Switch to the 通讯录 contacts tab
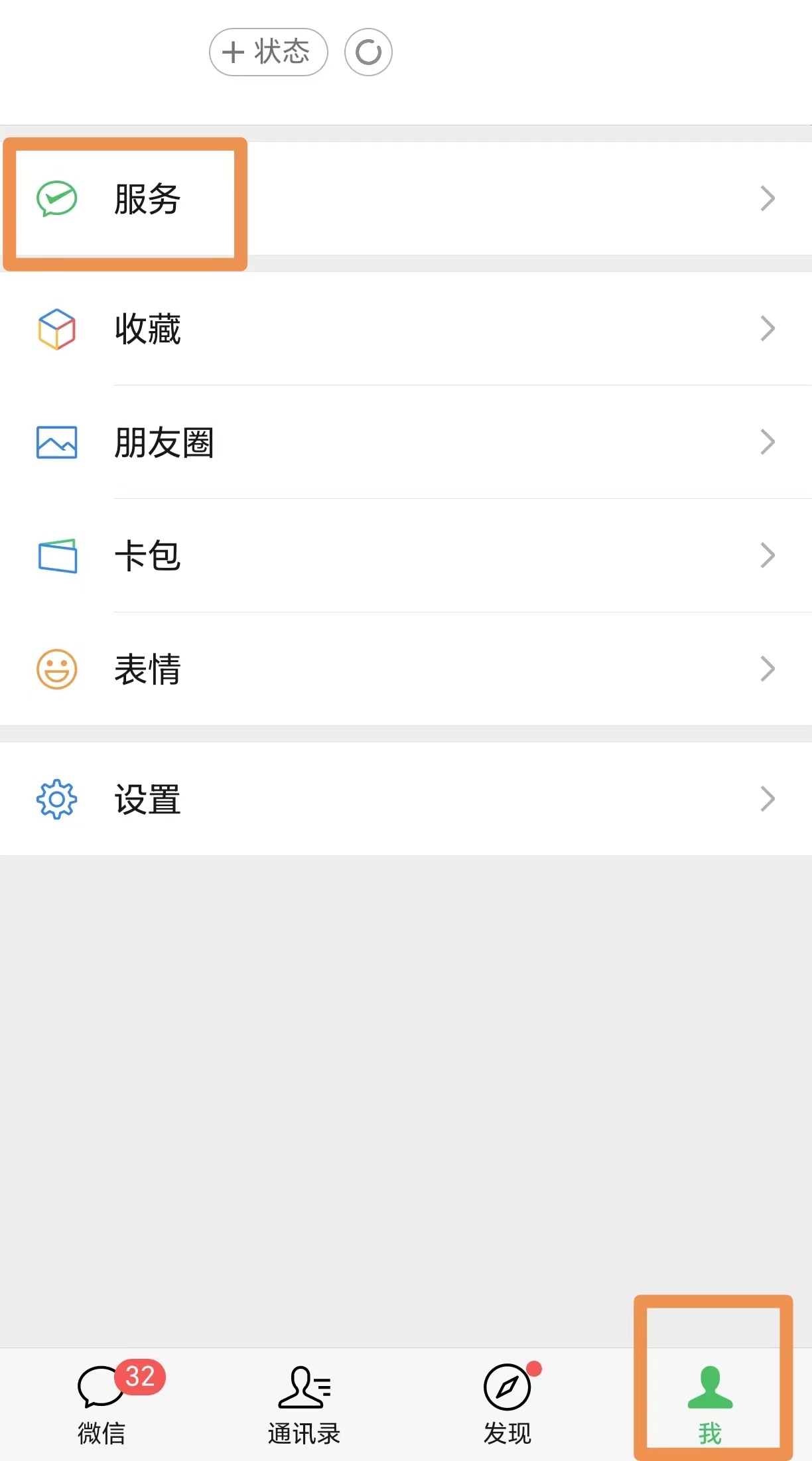This screenshot has width=812, height=1461. 304,1404
